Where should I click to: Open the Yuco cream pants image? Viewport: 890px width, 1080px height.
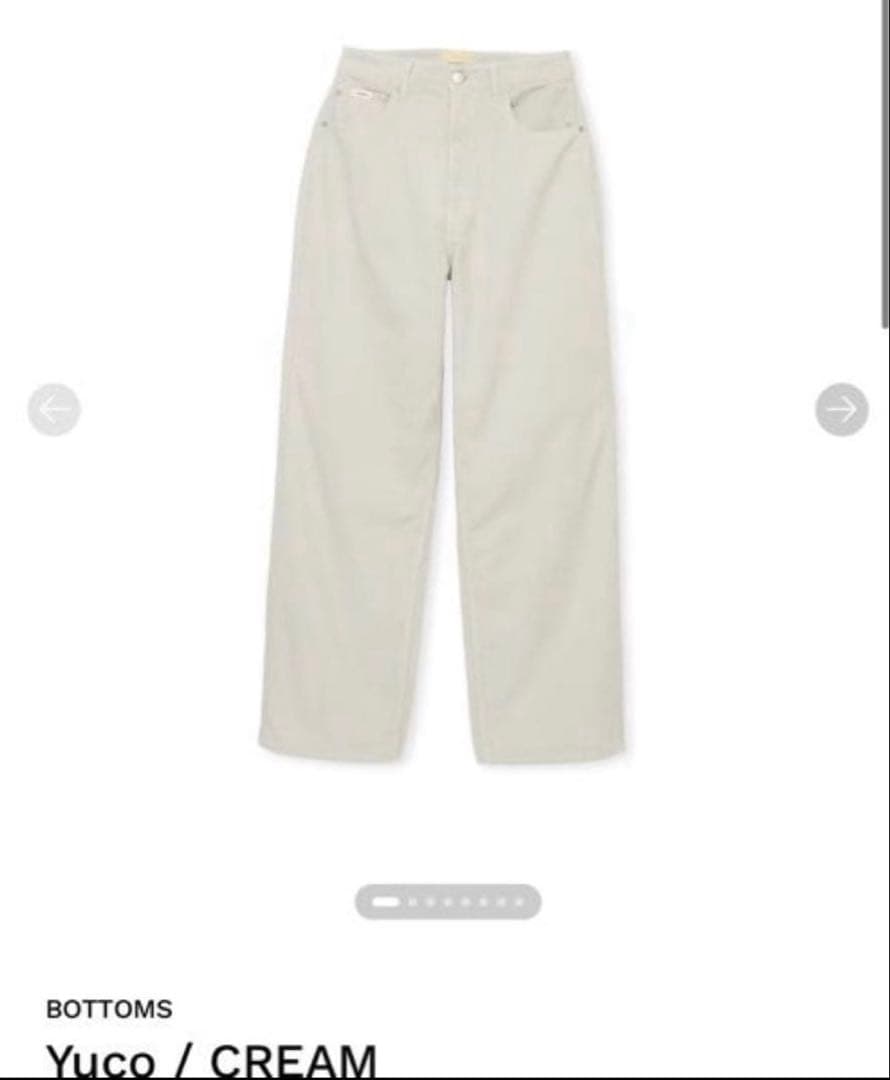[447, 405]
